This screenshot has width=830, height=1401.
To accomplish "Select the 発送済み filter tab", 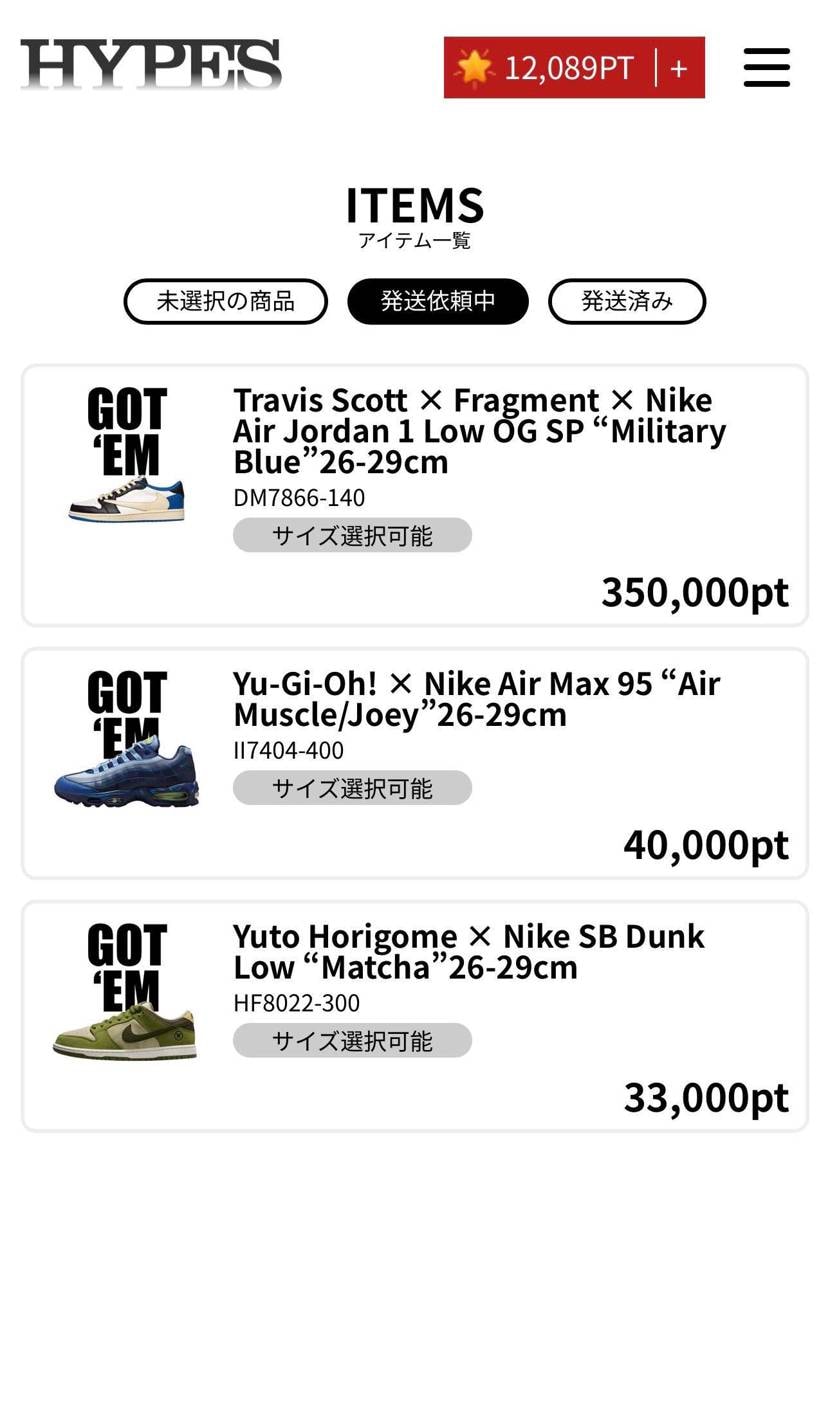I will 626,301.
